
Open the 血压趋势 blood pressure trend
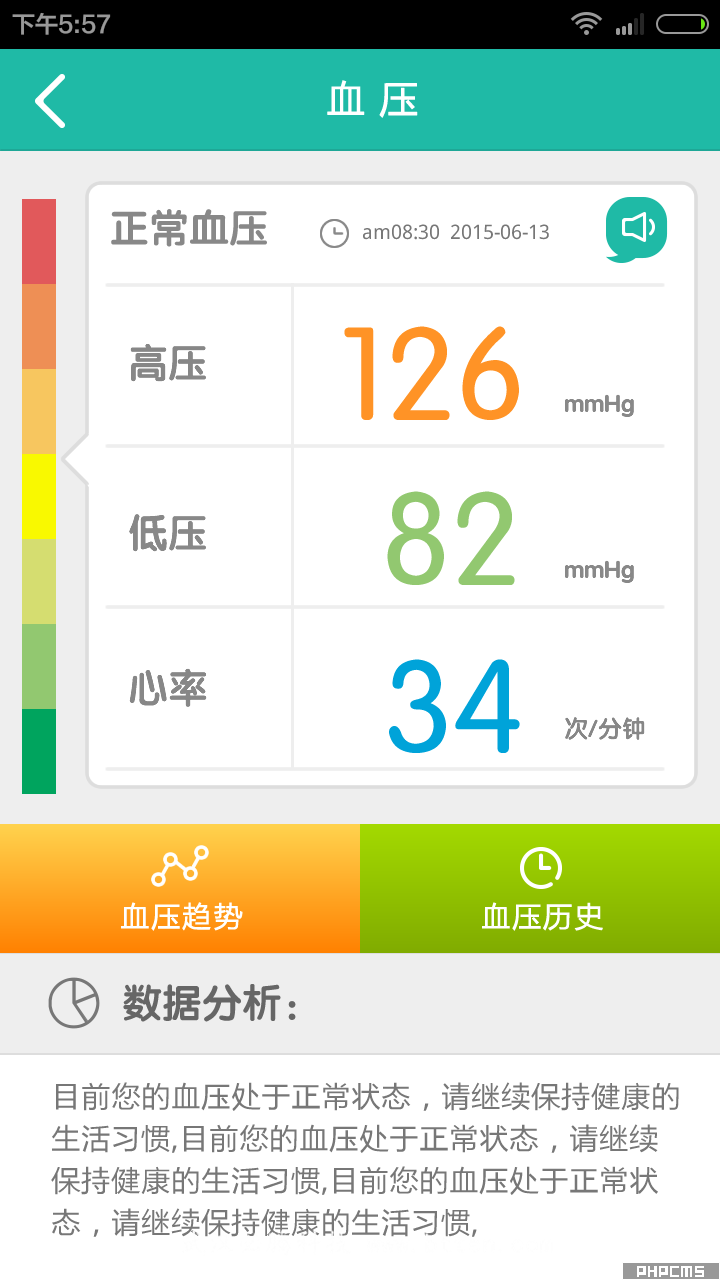180,888
